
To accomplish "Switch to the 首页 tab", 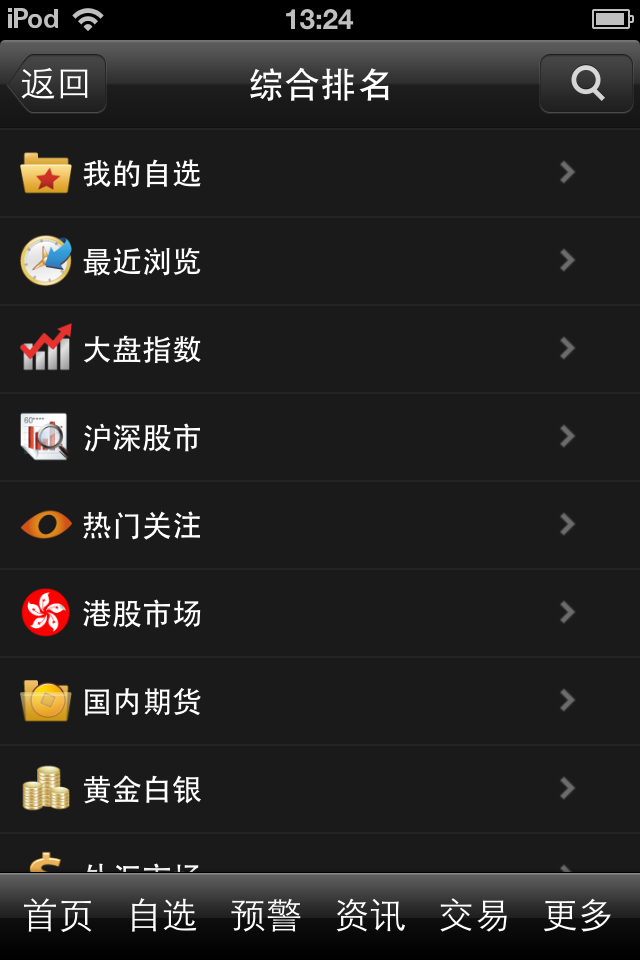I will (58, 916).
